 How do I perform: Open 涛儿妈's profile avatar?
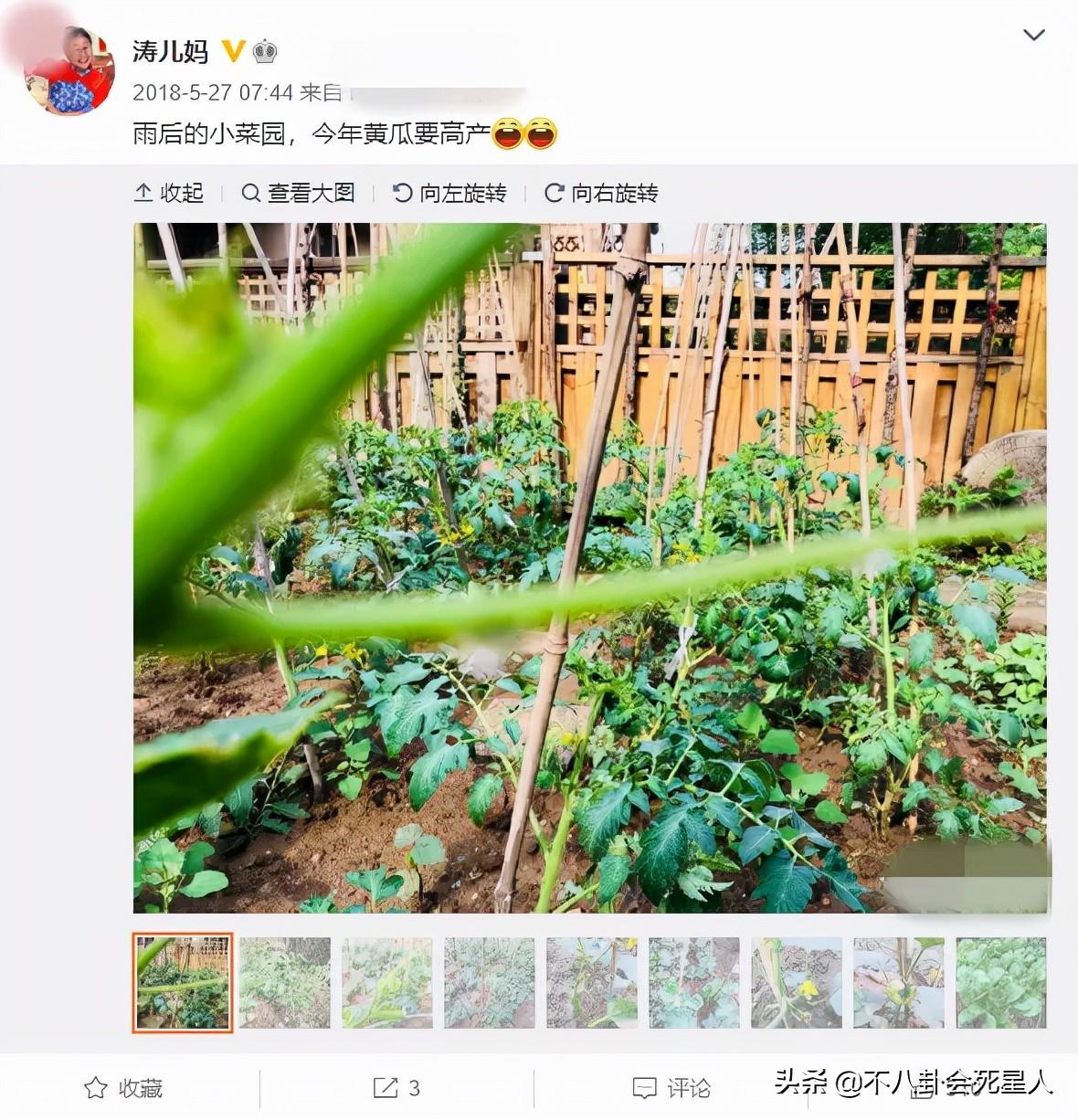70,71
